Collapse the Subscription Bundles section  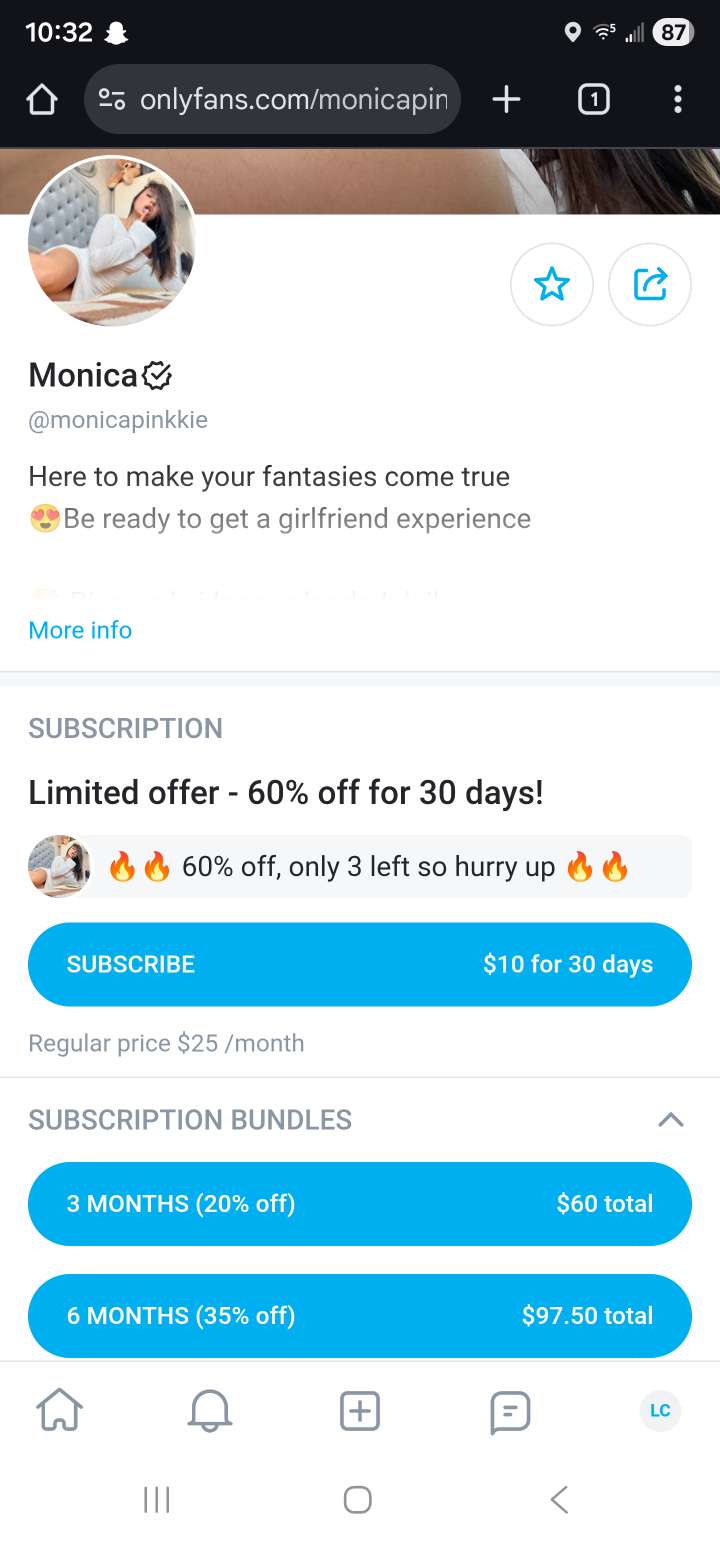pos(670,1119)
